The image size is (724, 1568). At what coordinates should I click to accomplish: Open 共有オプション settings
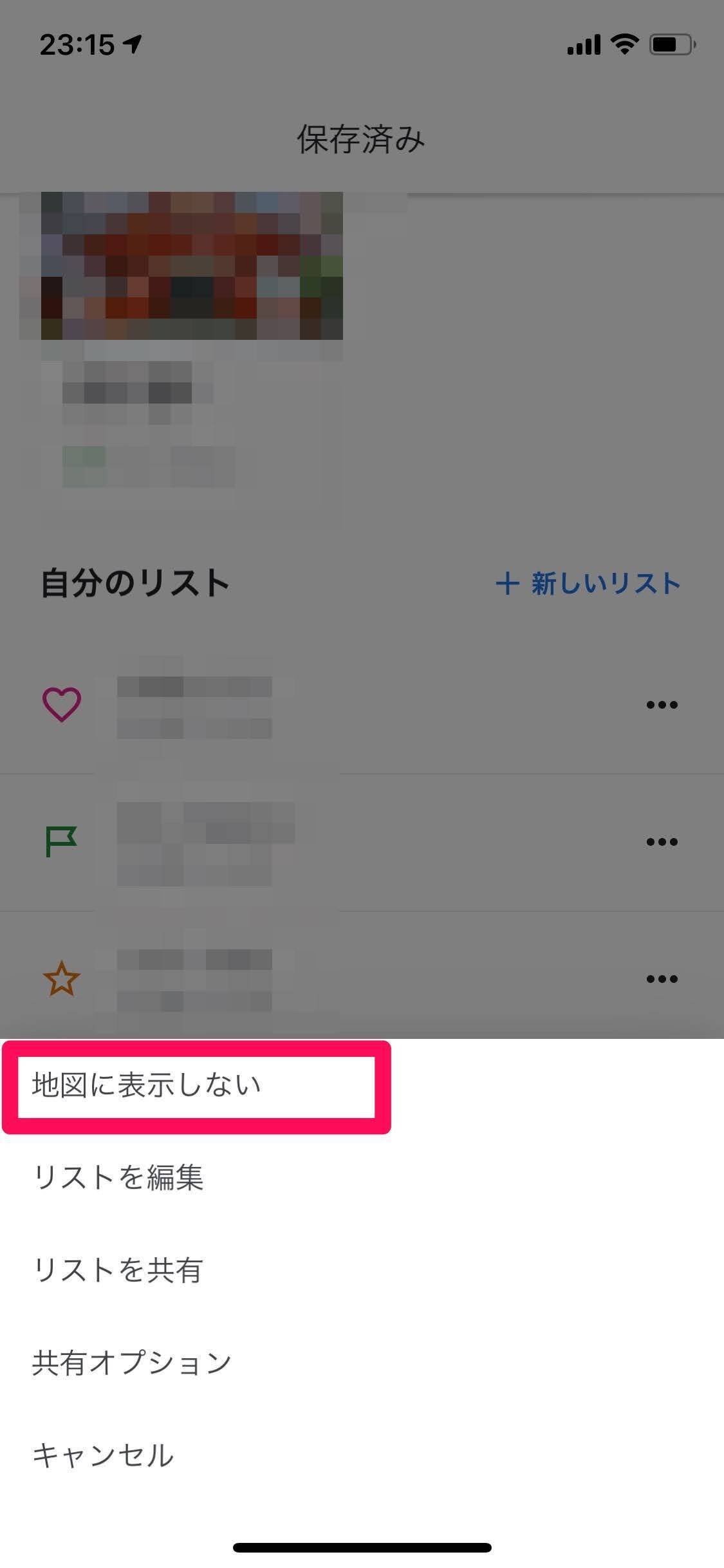[132, 1363]
